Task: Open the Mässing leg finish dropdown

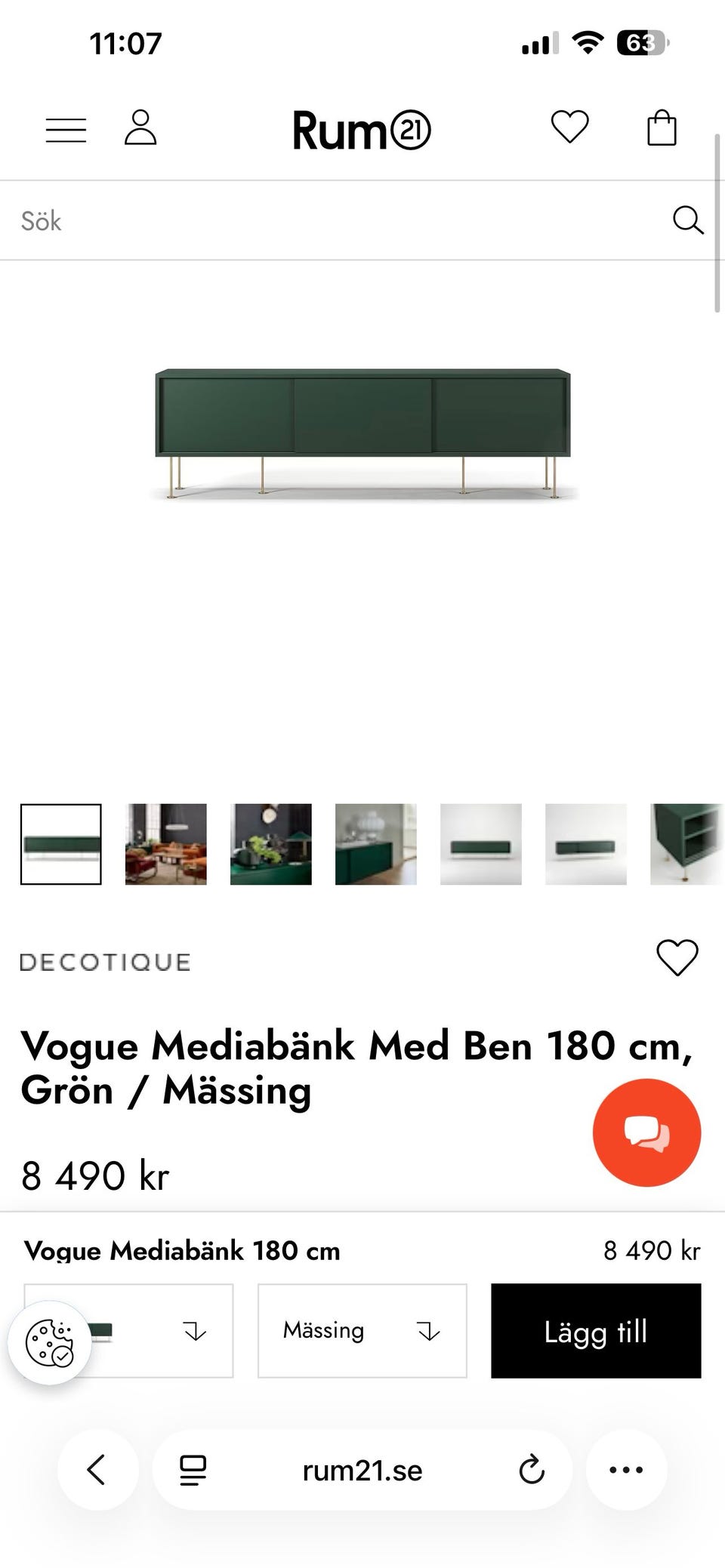Action: click(362, 1331)
